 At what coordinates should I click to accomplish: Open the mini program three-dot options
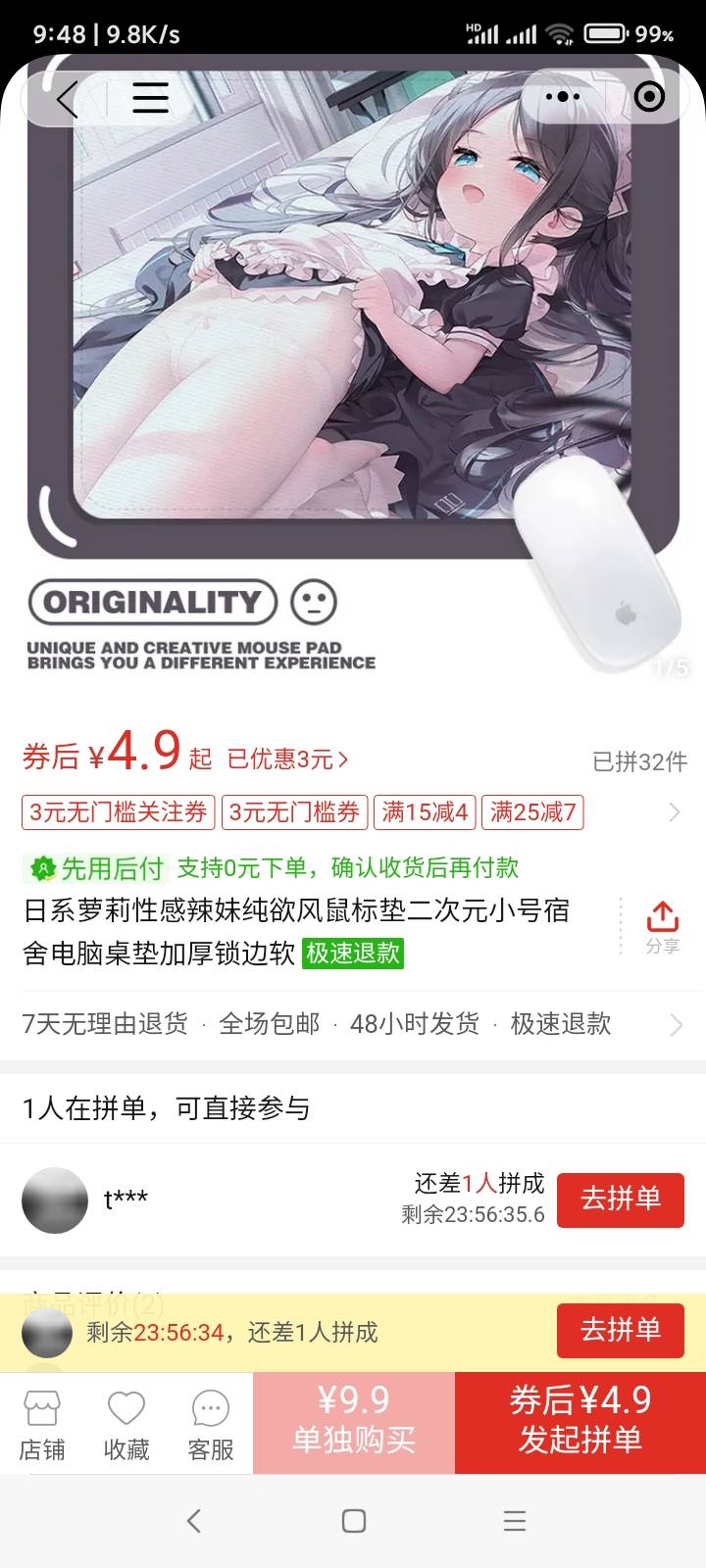(x=562, y=97)
